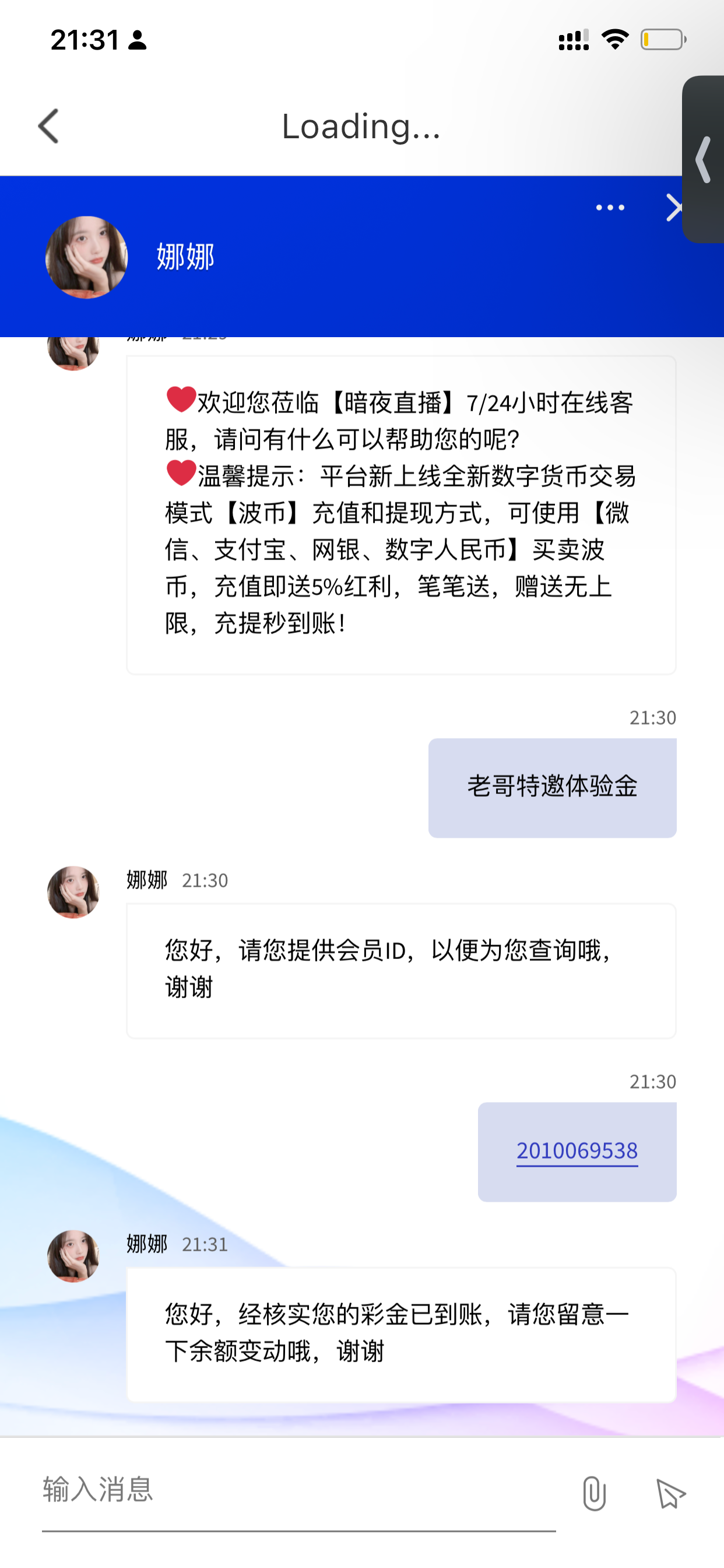Focus the 输入消息 message input field

pyautogui.click(x=298, y=1490)
